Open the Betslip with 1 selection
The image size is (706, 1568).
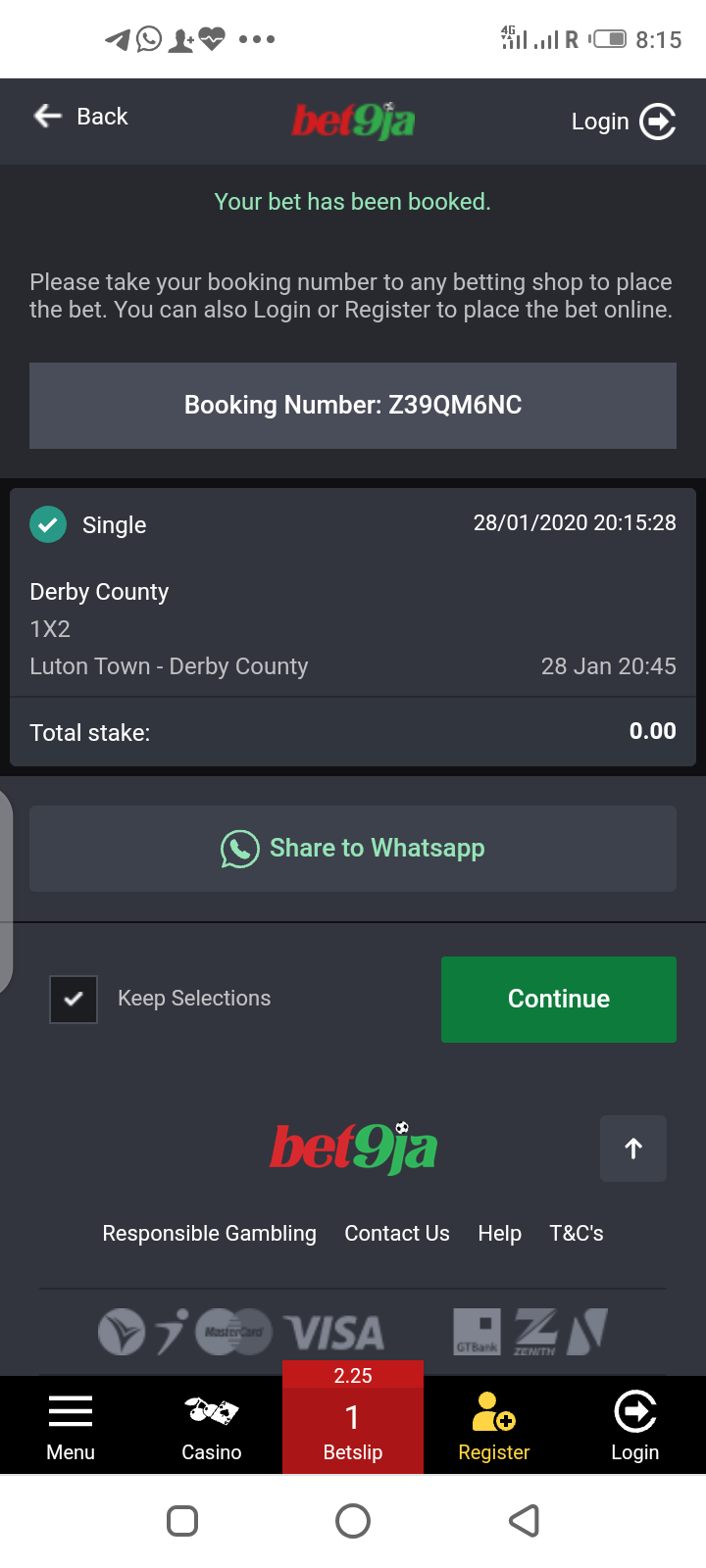click(353, 1418)
